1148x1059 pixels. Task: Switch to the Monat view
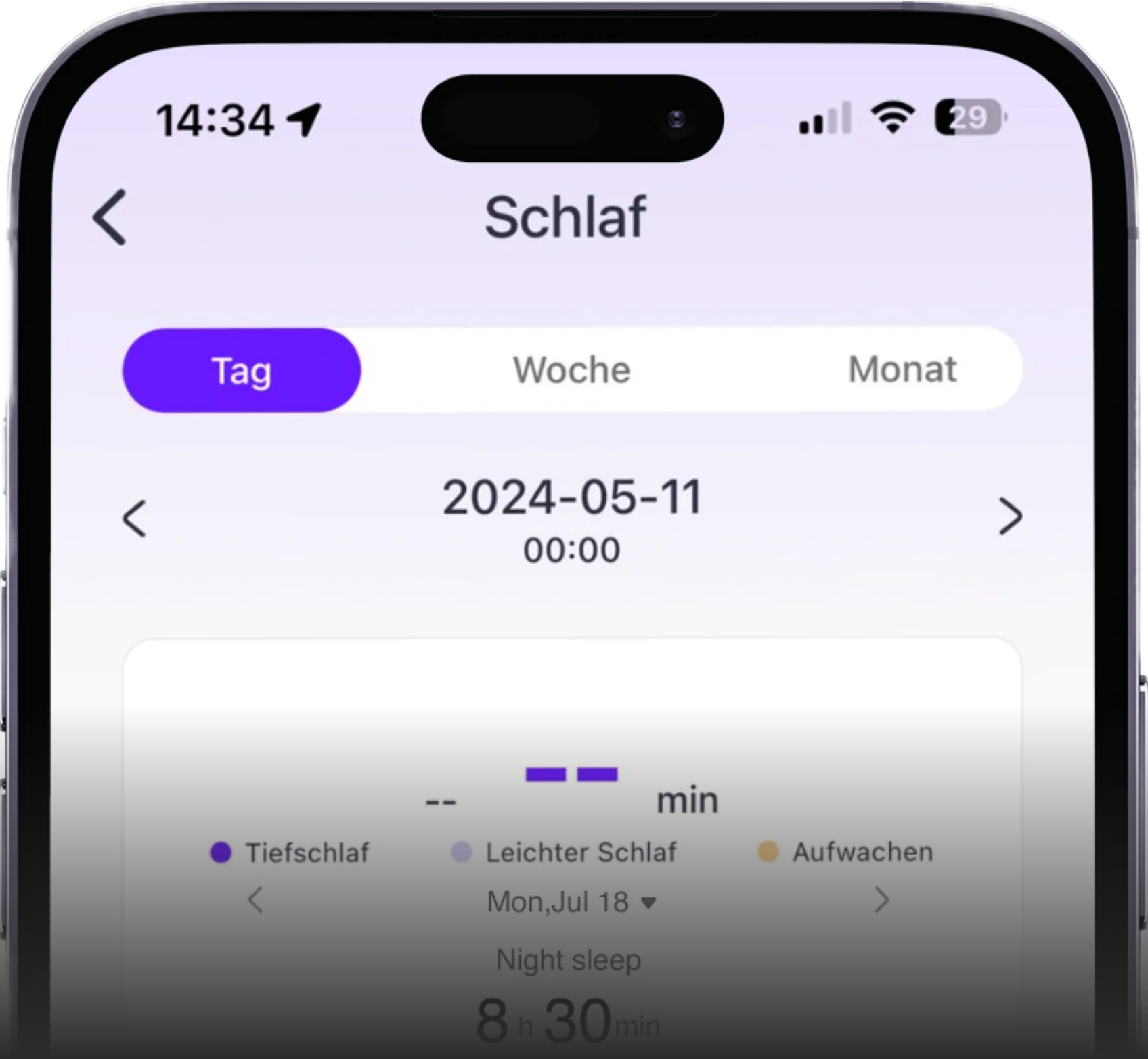902,370
